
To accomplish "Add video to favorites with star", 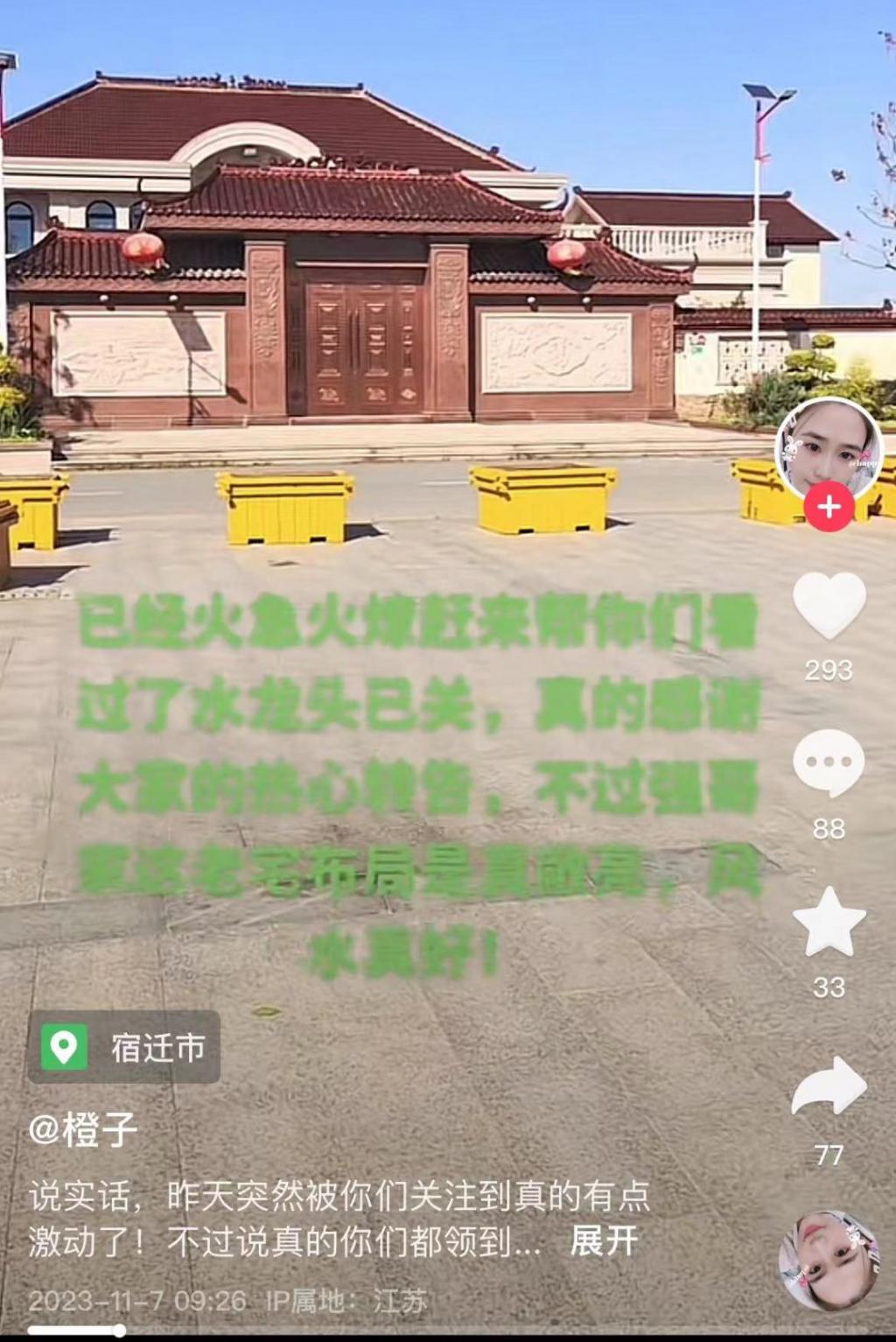I will click(x=828, y=922).
